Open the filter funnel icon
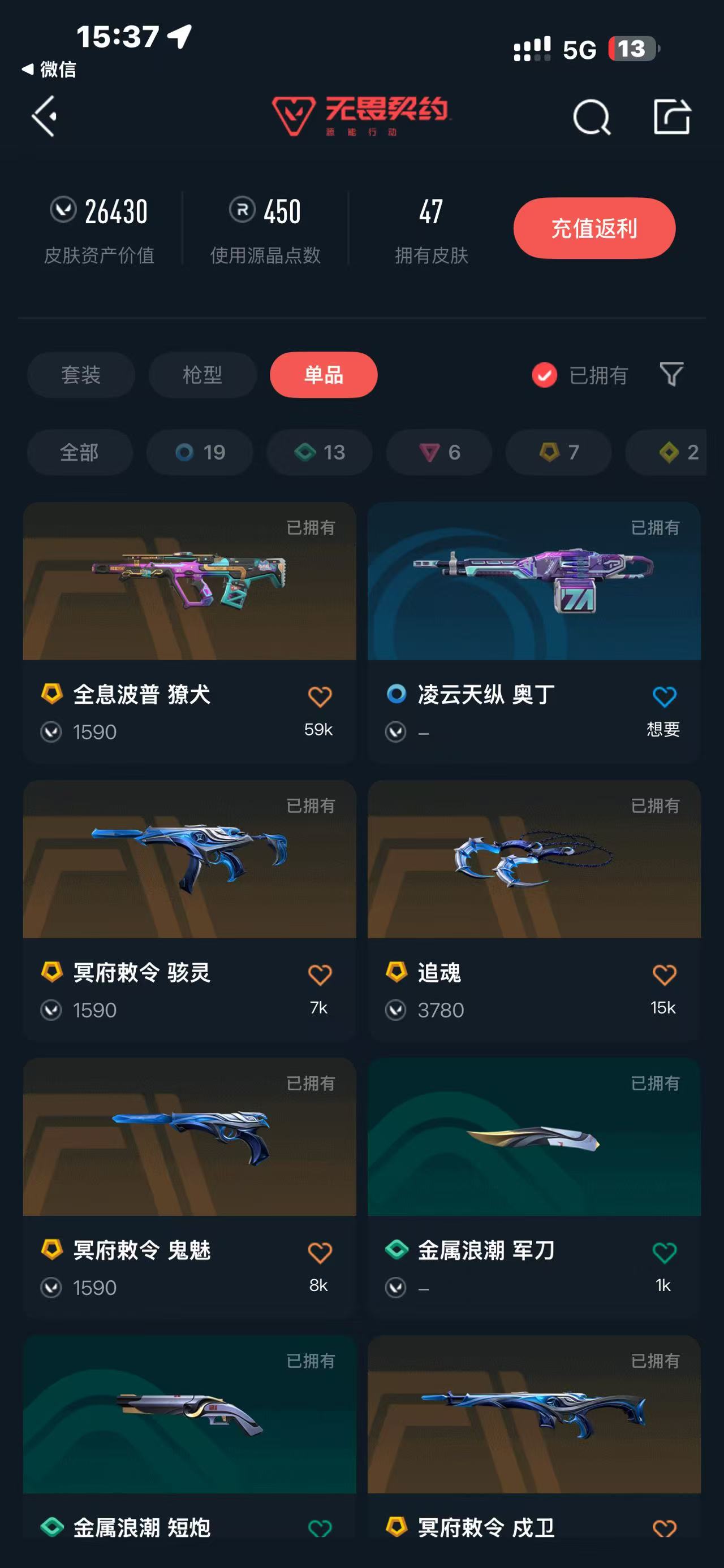 click(671, 374)
